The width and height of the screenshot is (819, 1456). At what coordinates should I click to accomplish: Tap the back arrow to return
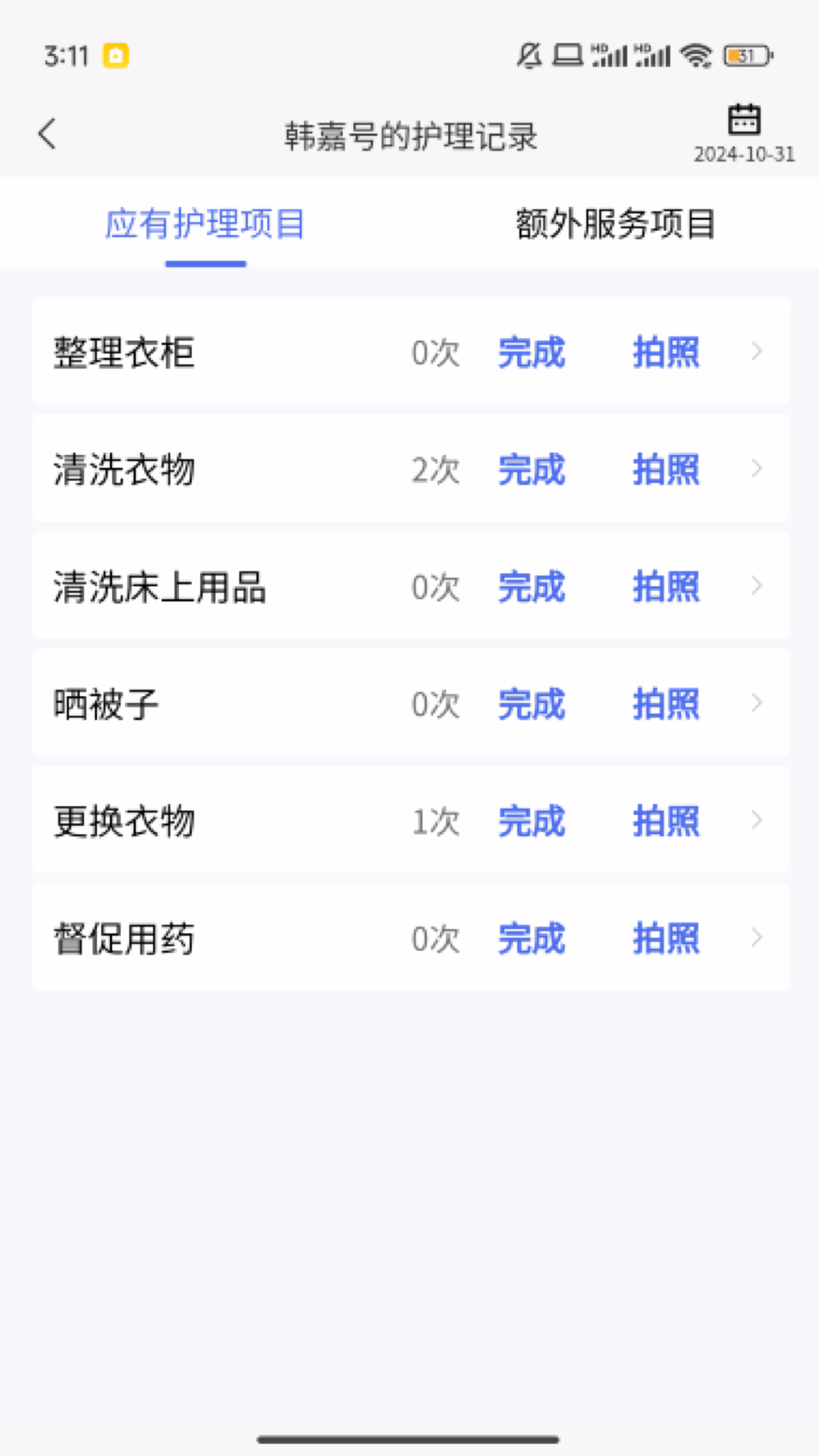click(x=47, y=133)
